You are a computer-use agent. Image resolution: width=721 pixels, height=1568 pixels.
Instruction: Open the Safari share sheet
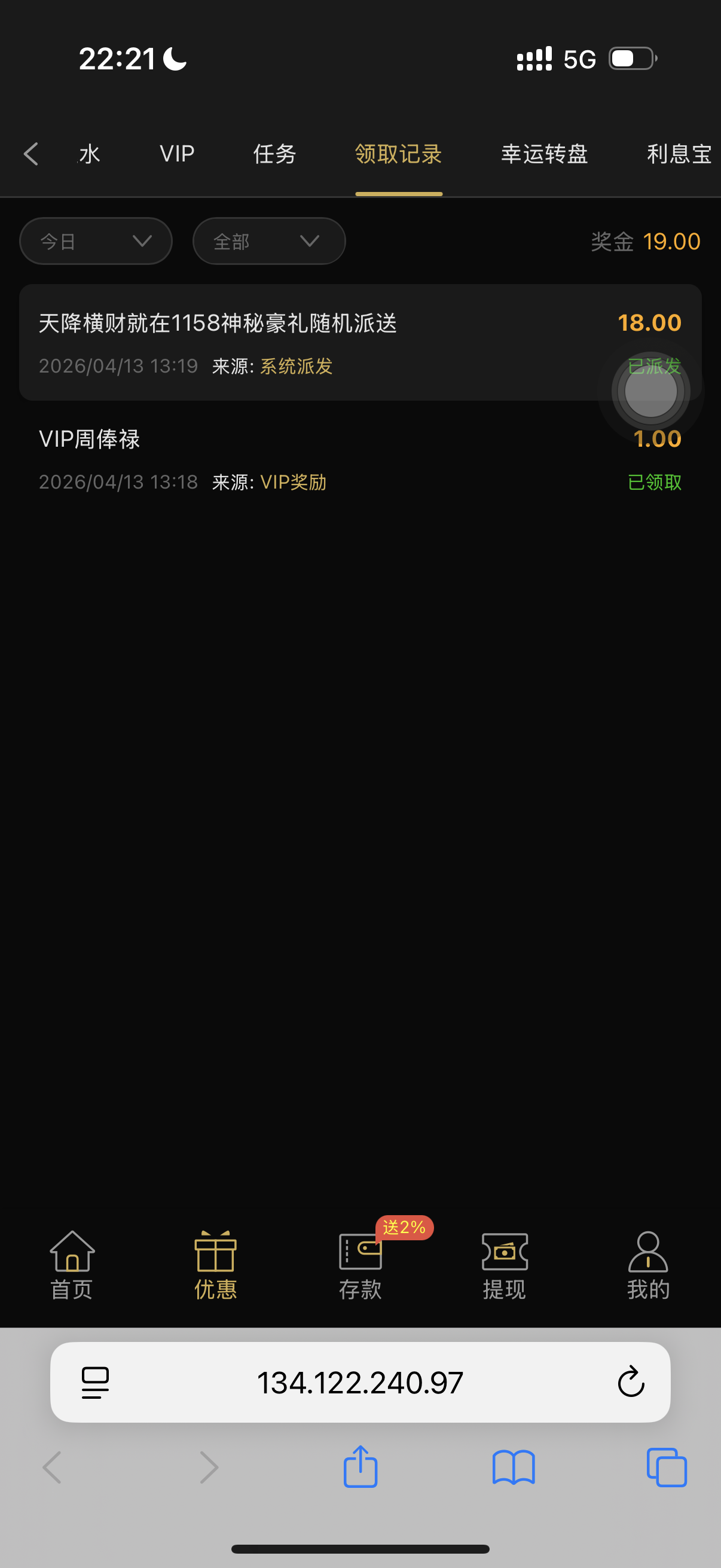[360, 1467]
